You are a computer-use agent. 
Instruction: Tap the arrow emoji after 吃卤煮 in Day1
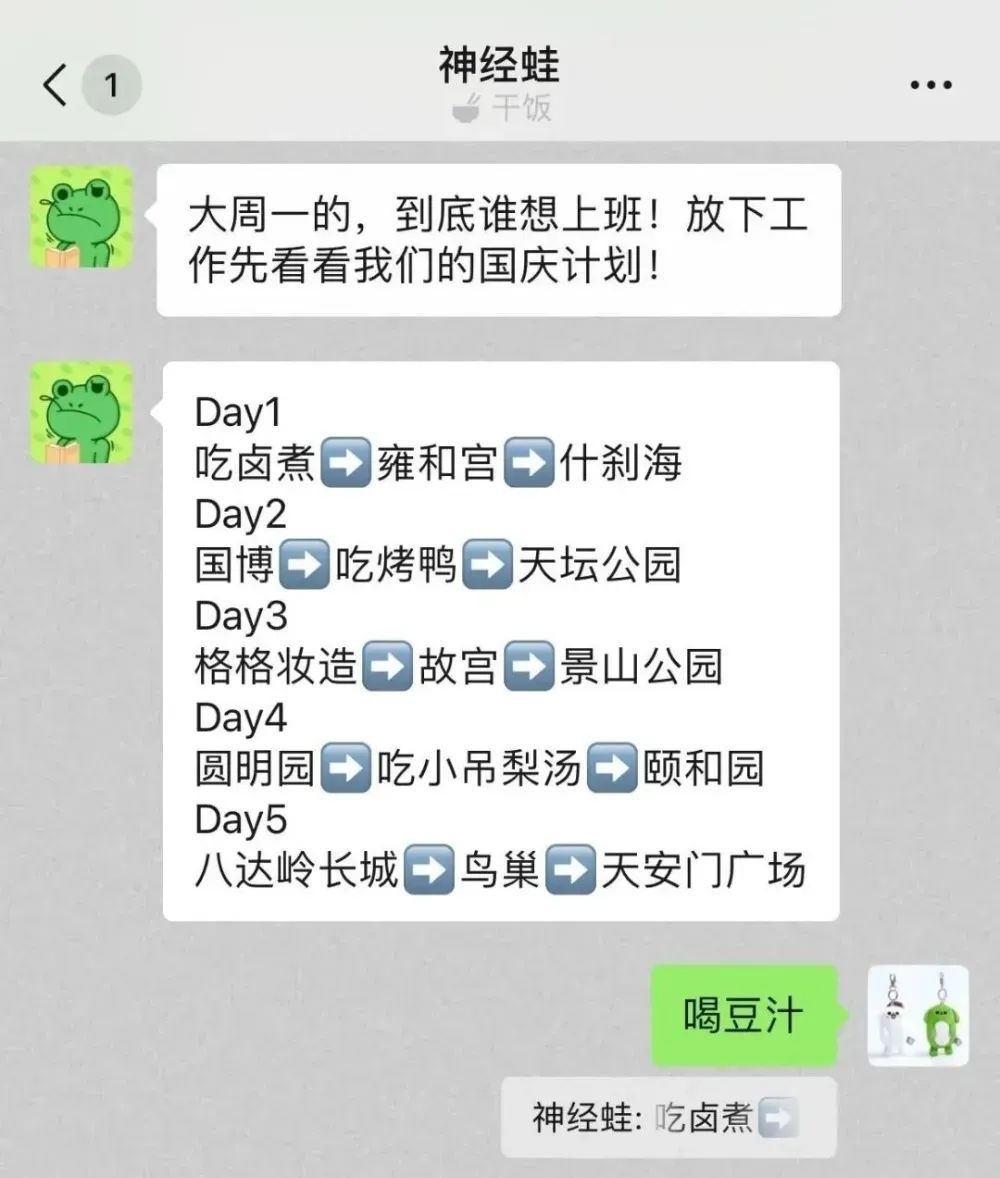(x=344, y=463)
